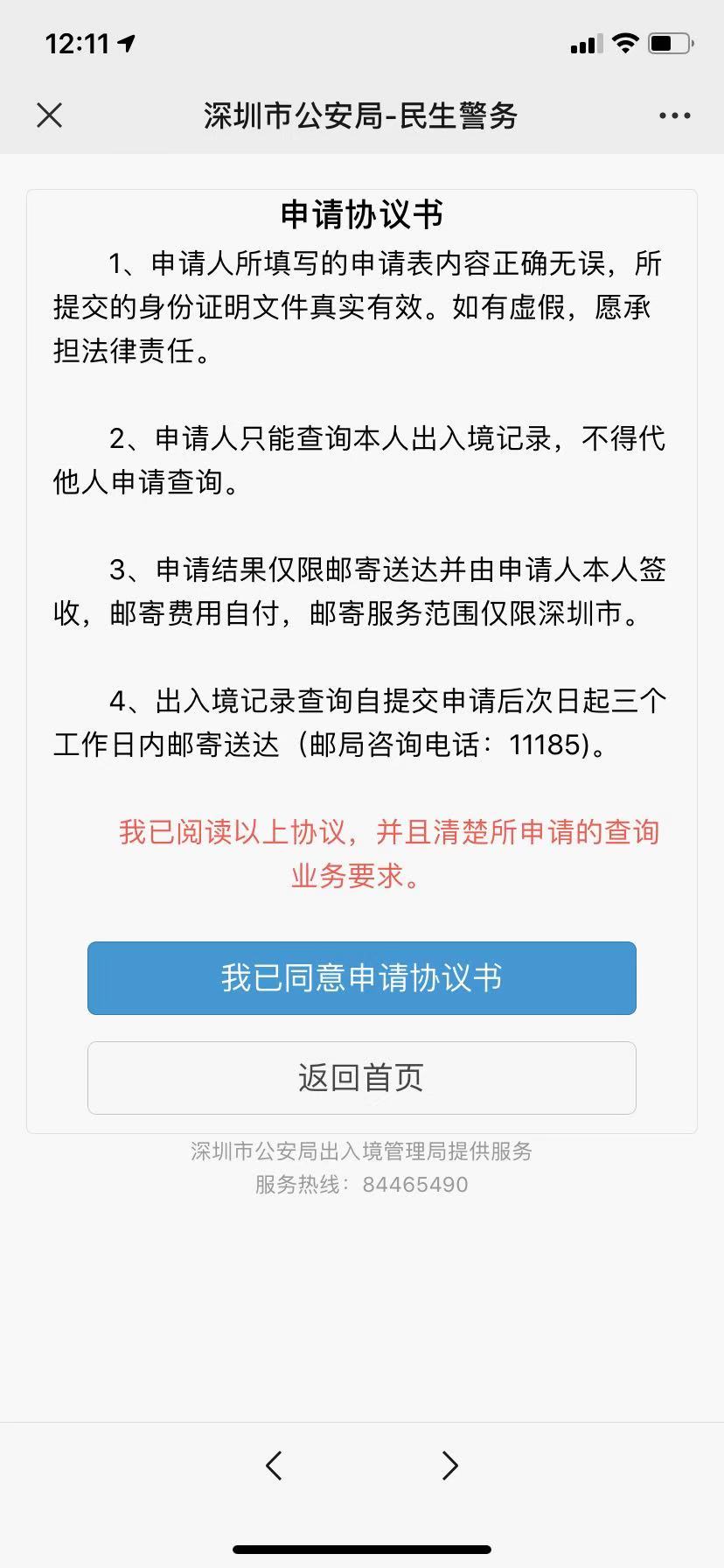Tap clause 2 about personal record queries

(361, 461)
